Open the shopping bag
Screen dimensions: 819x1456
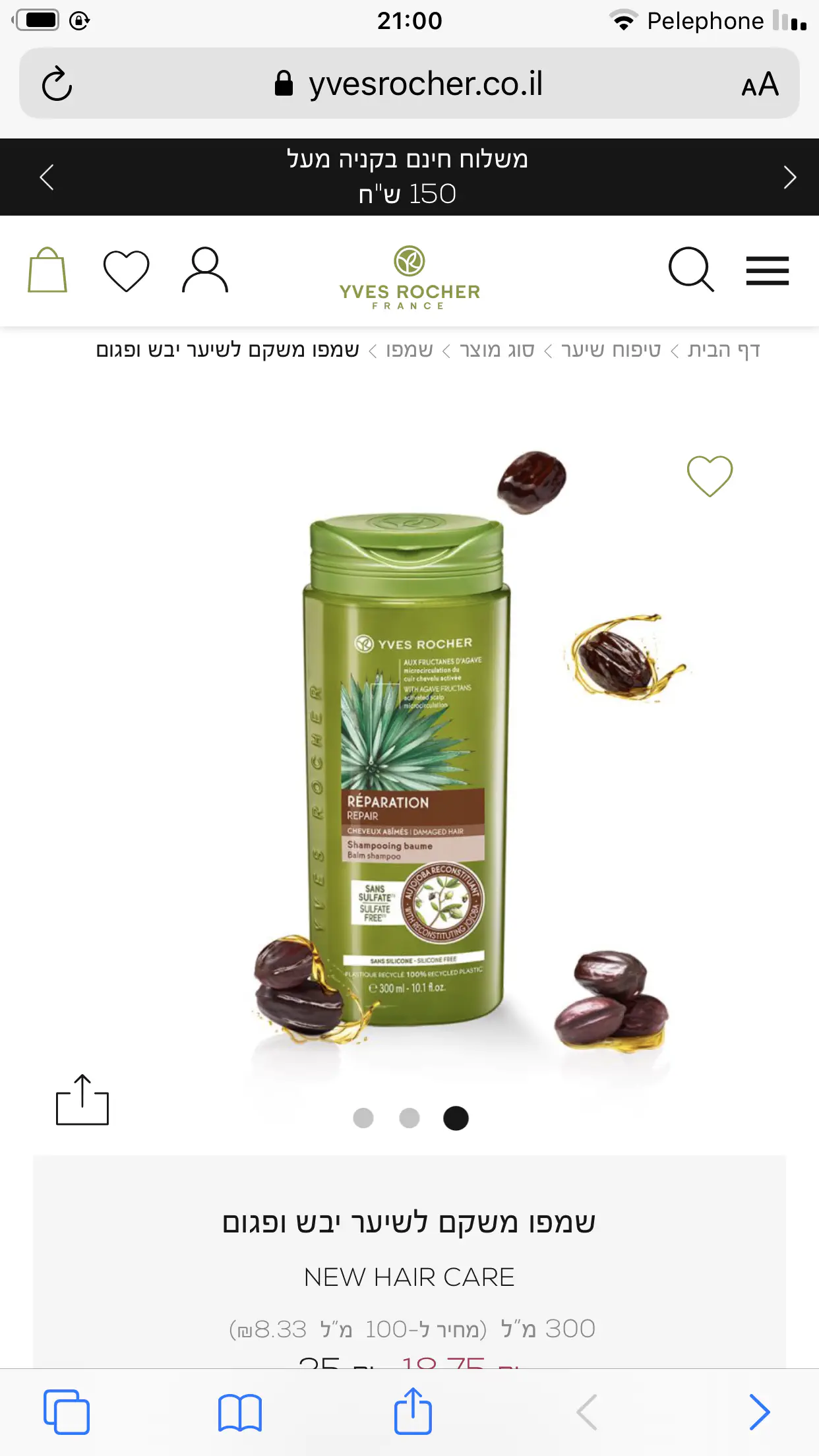pyautogui.click(x=47, y=270)
